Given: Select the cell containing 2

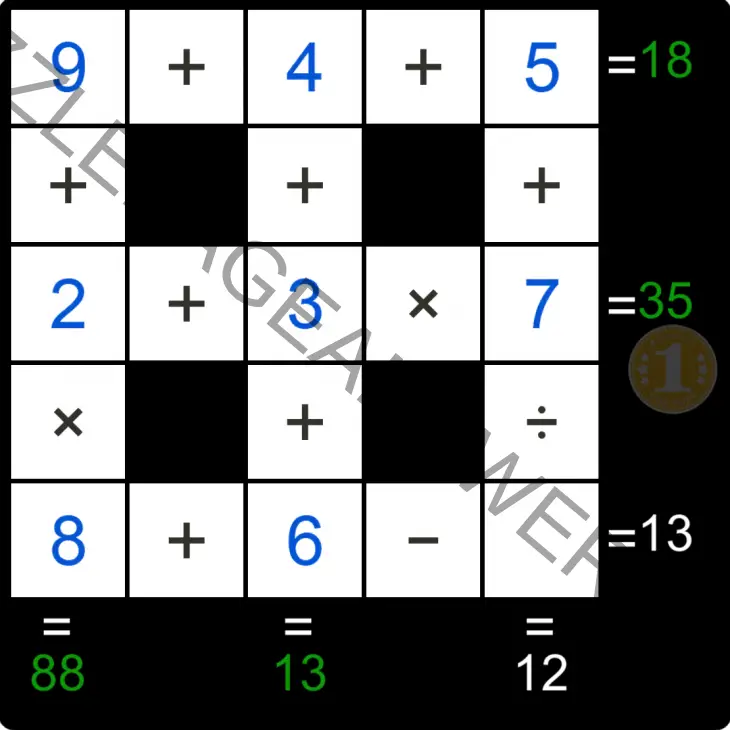Looking at the screenshot, I should click(x=68, y=304).
